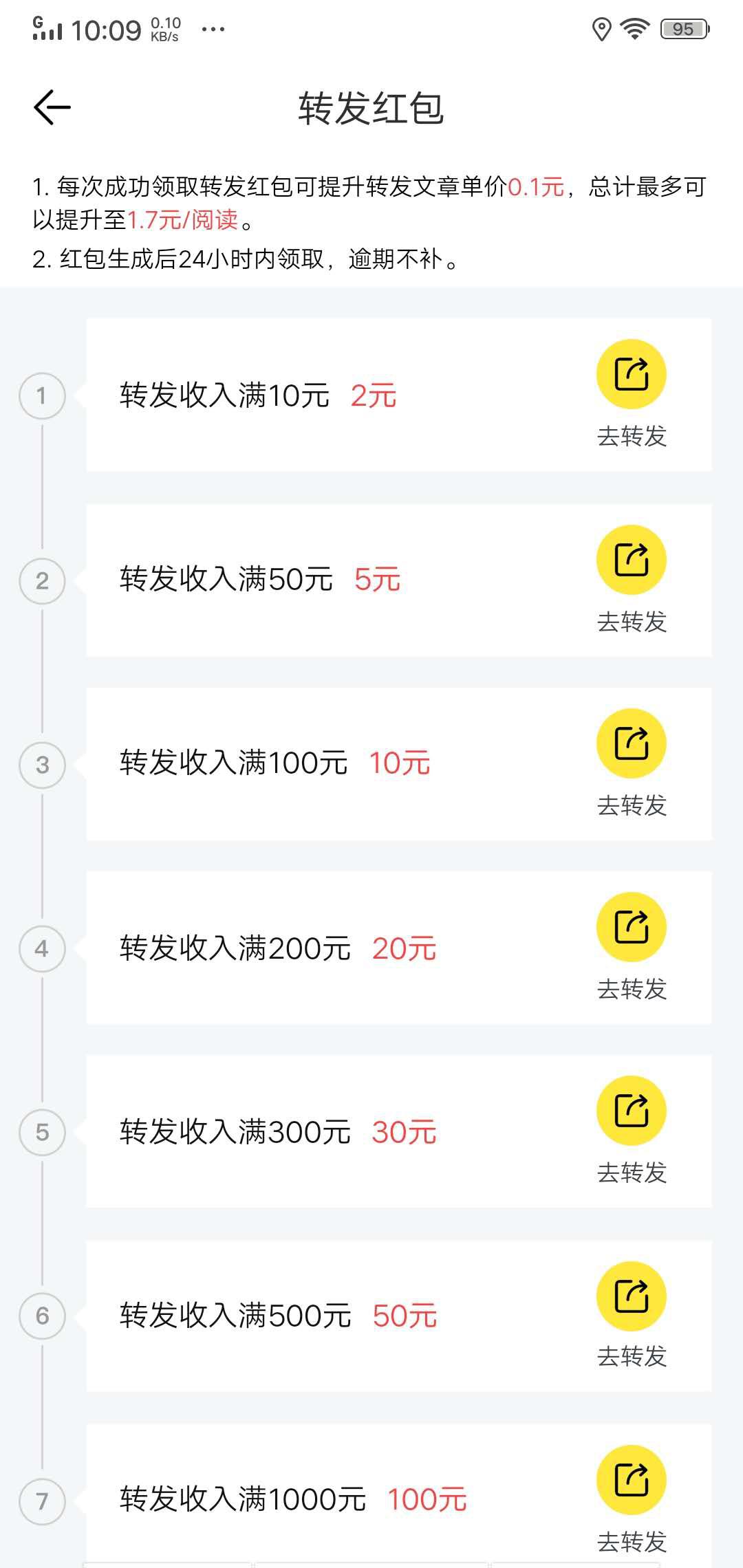Click the yellow forward icon on the 200元 row
This screenshot has height=1568, width=743.
click(x=631, y=926)
